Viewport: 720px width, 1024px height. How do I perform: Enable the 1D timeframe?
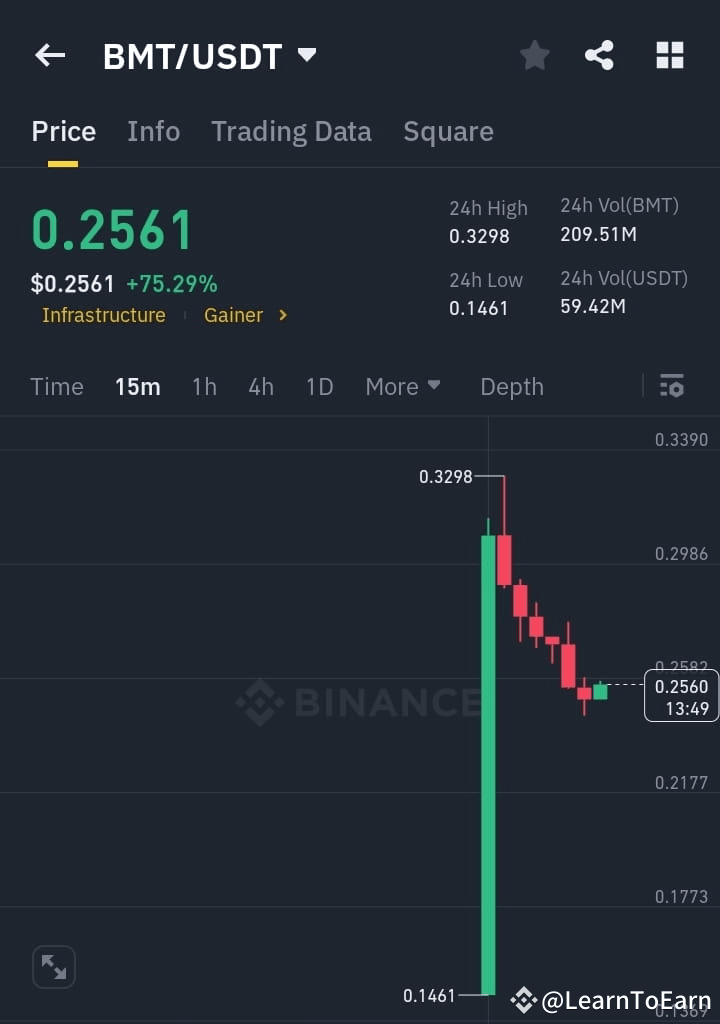(x=319, y=386)
